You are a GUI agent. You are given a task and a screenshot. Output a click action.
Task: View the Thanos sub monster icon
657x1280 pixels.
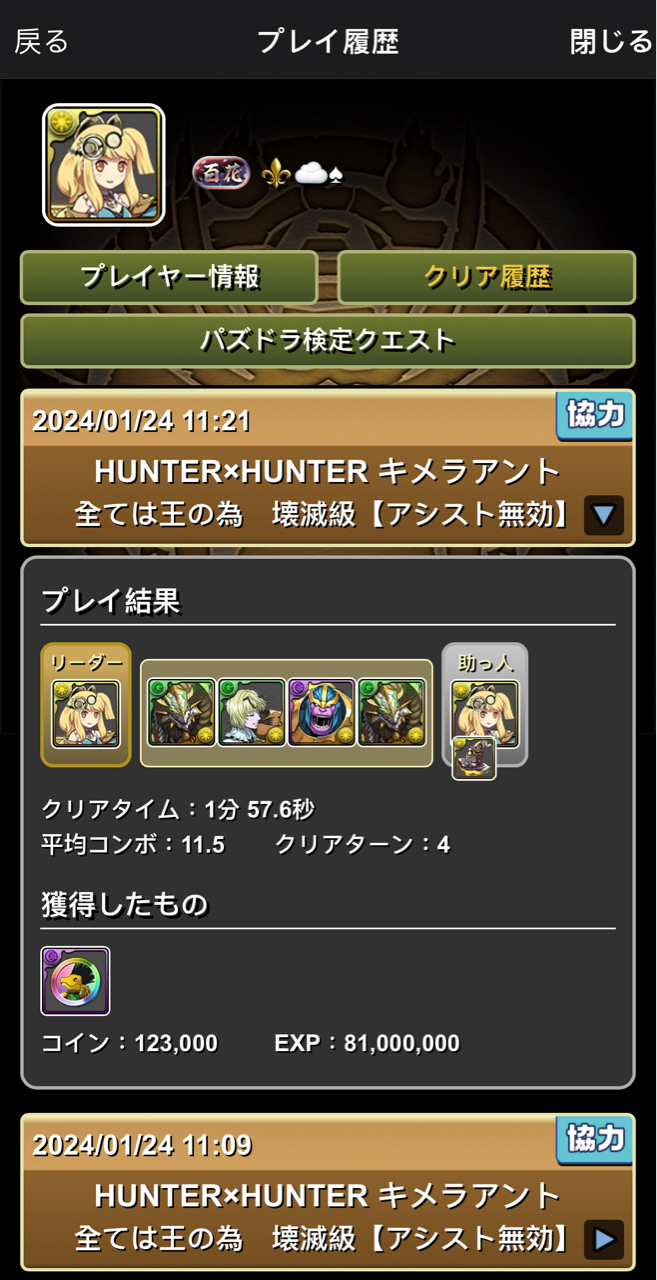322,713
